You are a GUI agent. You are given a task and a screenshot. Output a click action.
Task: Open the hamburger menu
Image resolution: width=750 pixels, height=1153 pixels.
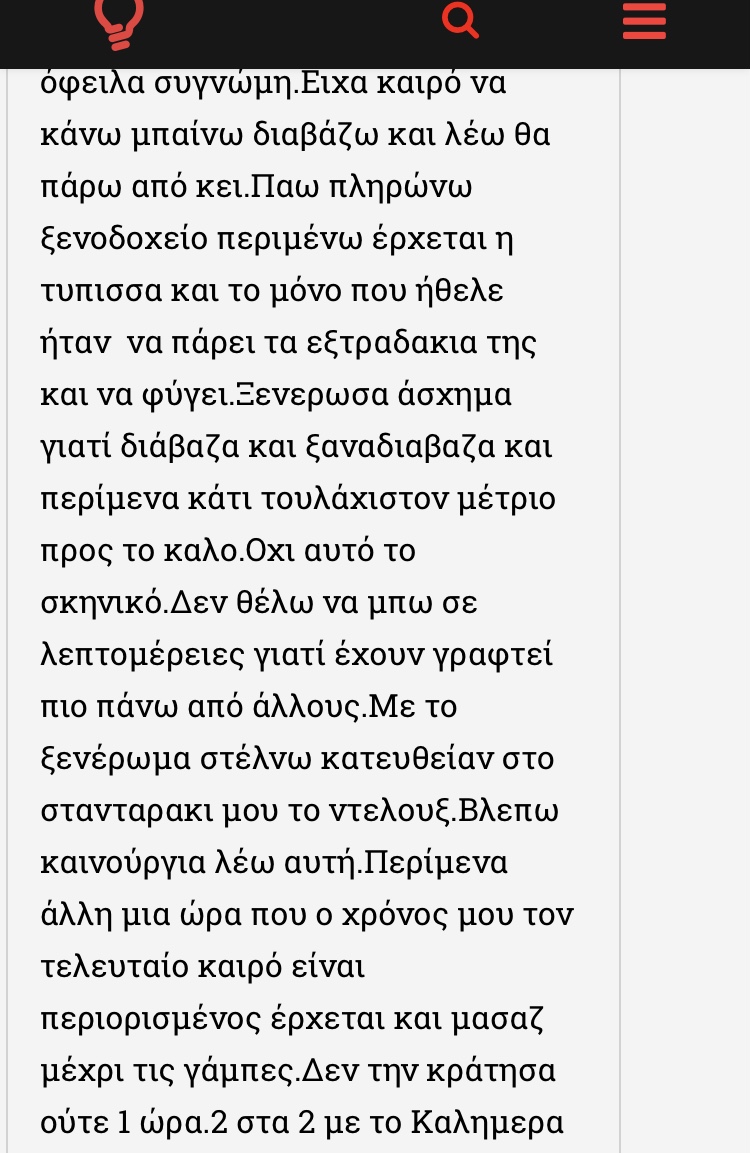coord(644,21)
